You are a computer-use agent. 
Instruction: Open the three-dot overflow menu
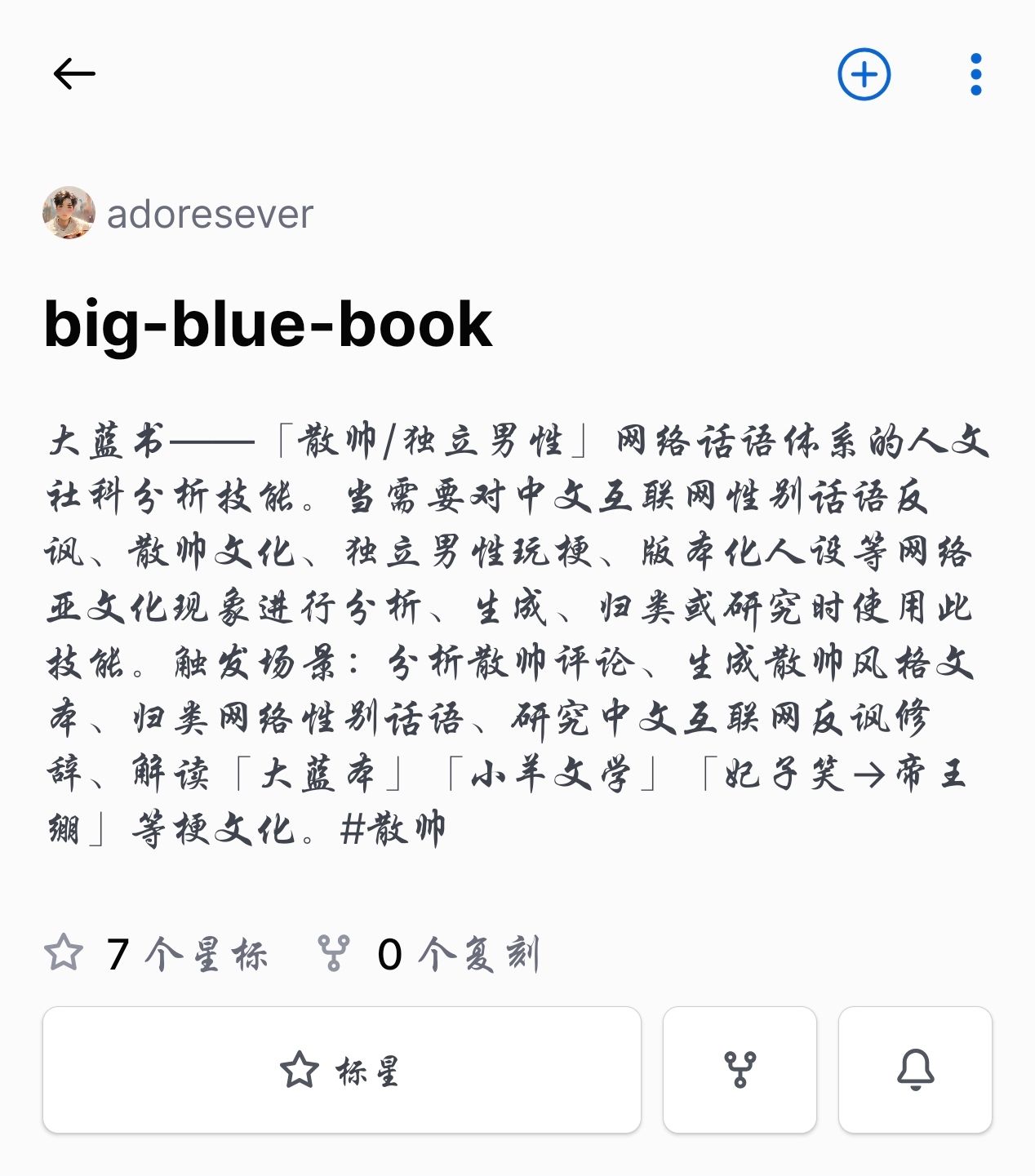click(975, 74)
